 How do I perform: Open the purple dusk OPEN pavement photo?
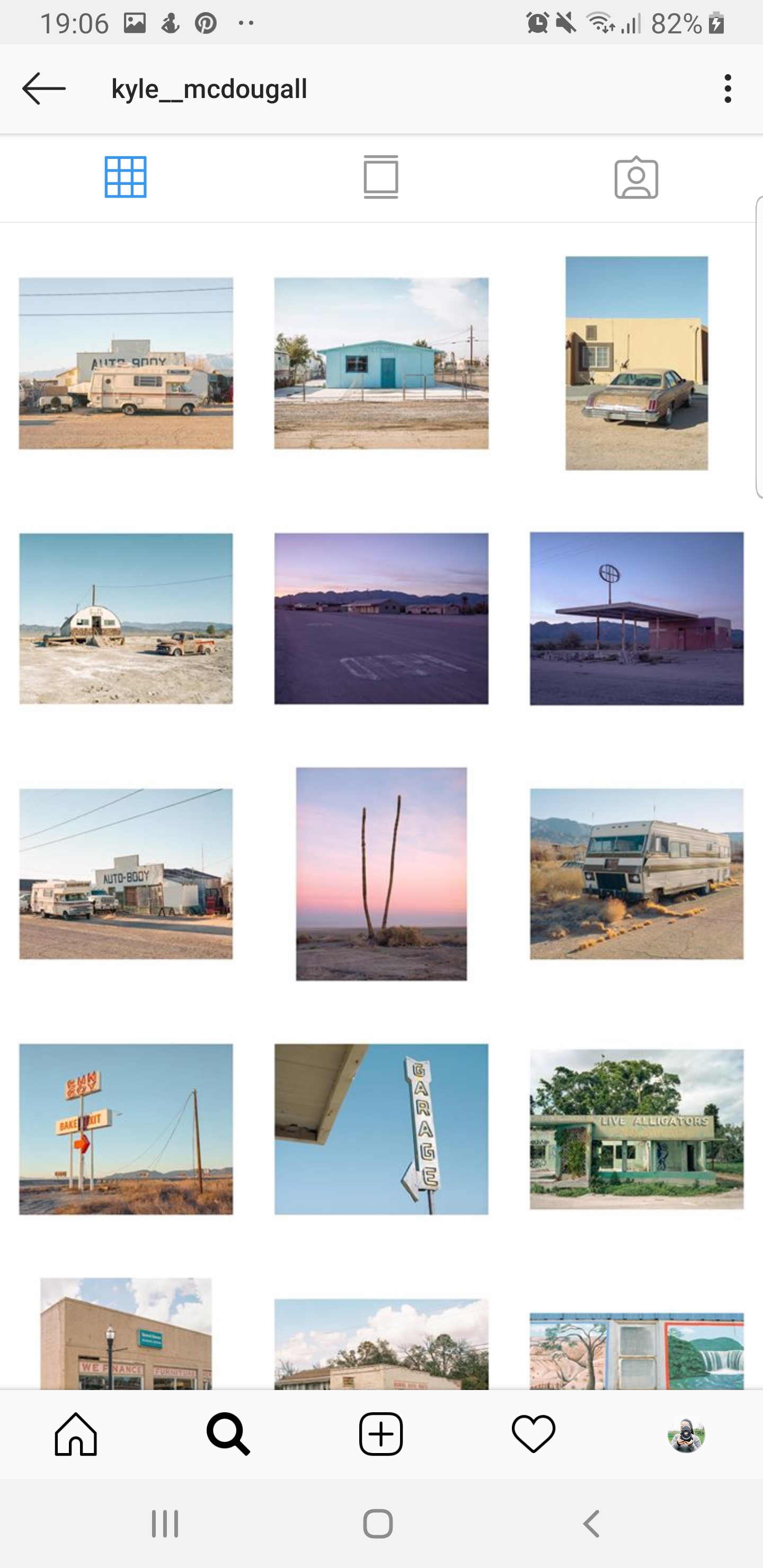click(381, 618)
